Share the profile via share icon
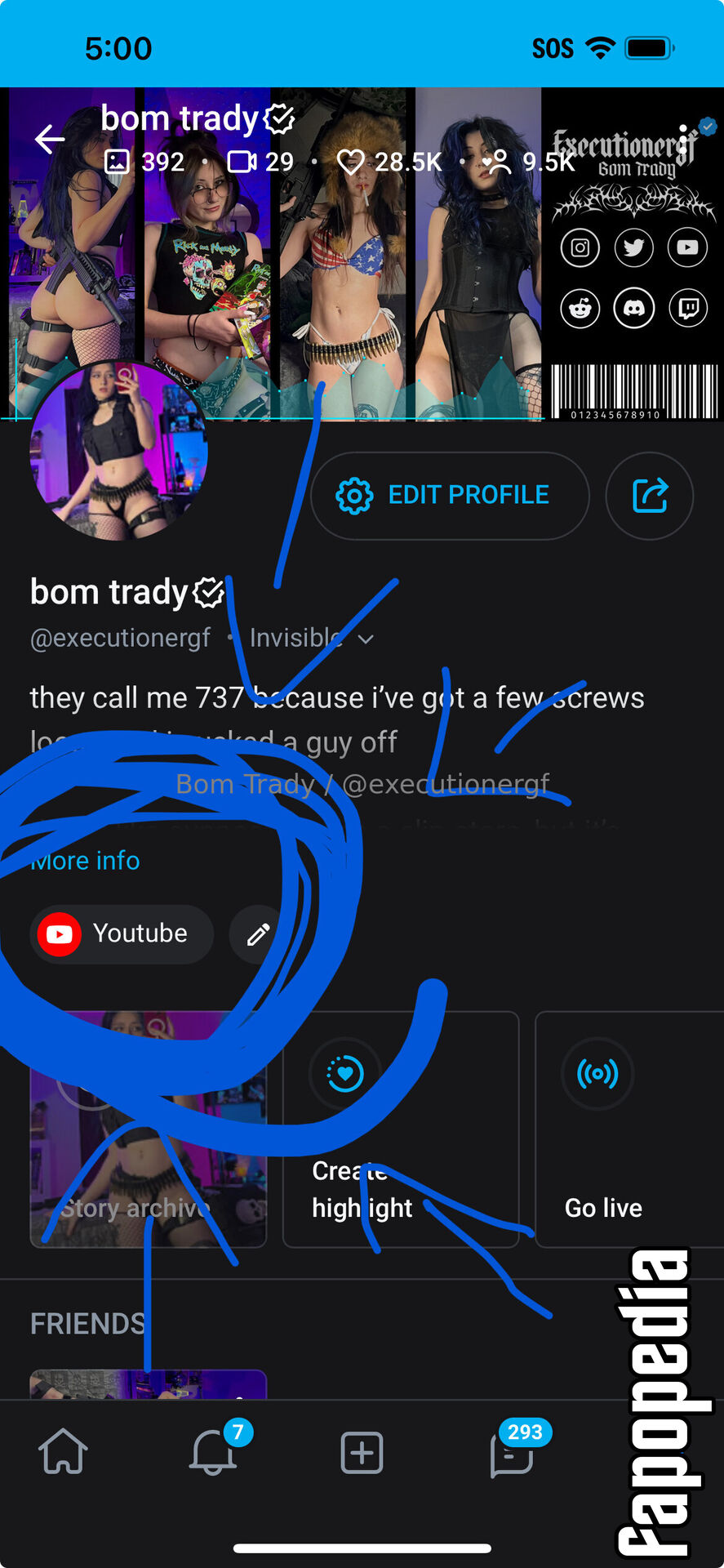This screenshot has height=1568, width=724. pos(650,495)
